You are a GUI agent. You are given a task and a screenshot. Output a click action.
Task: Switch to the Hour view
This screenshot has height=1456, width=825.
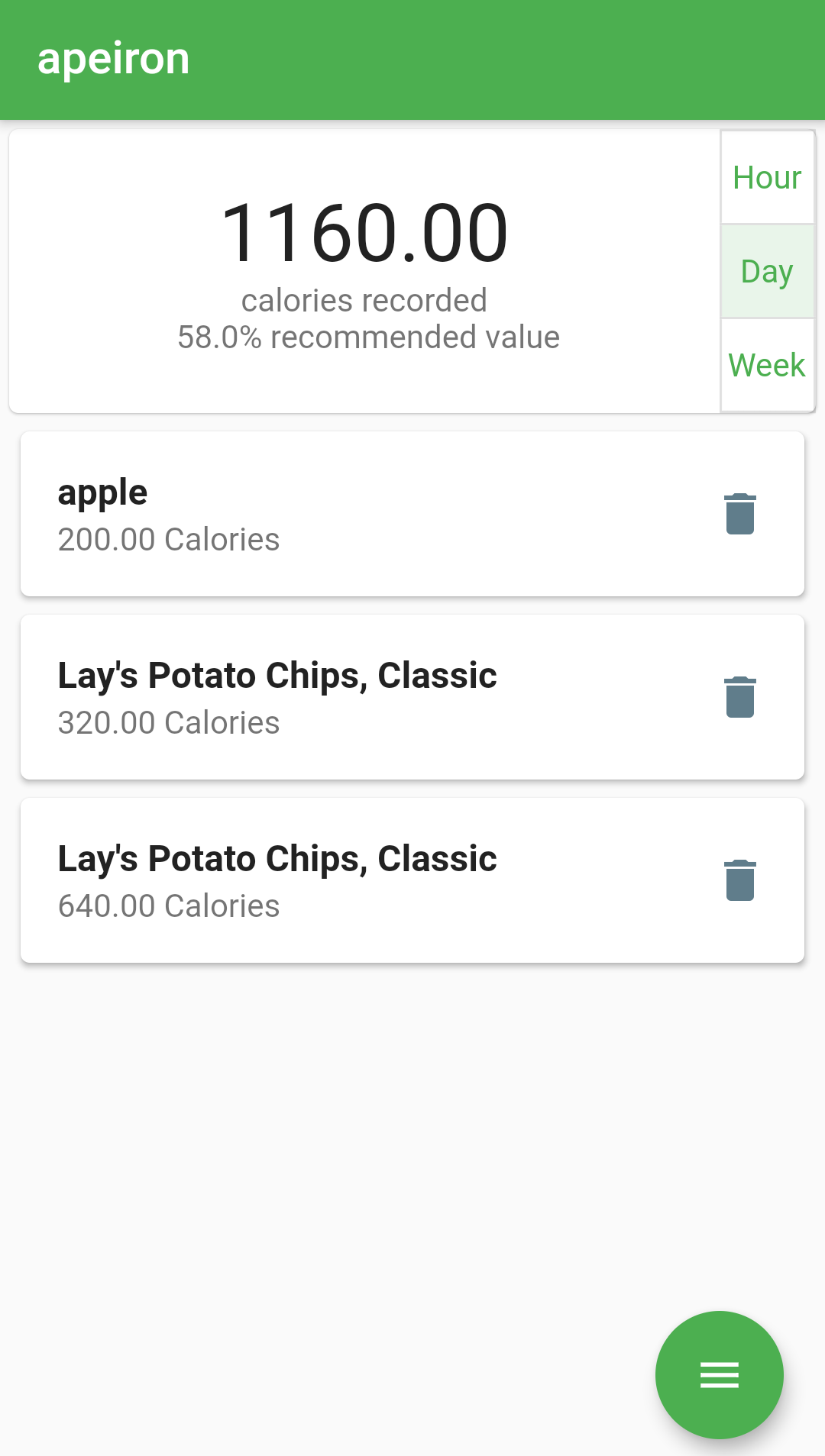[x=767, y=178]
